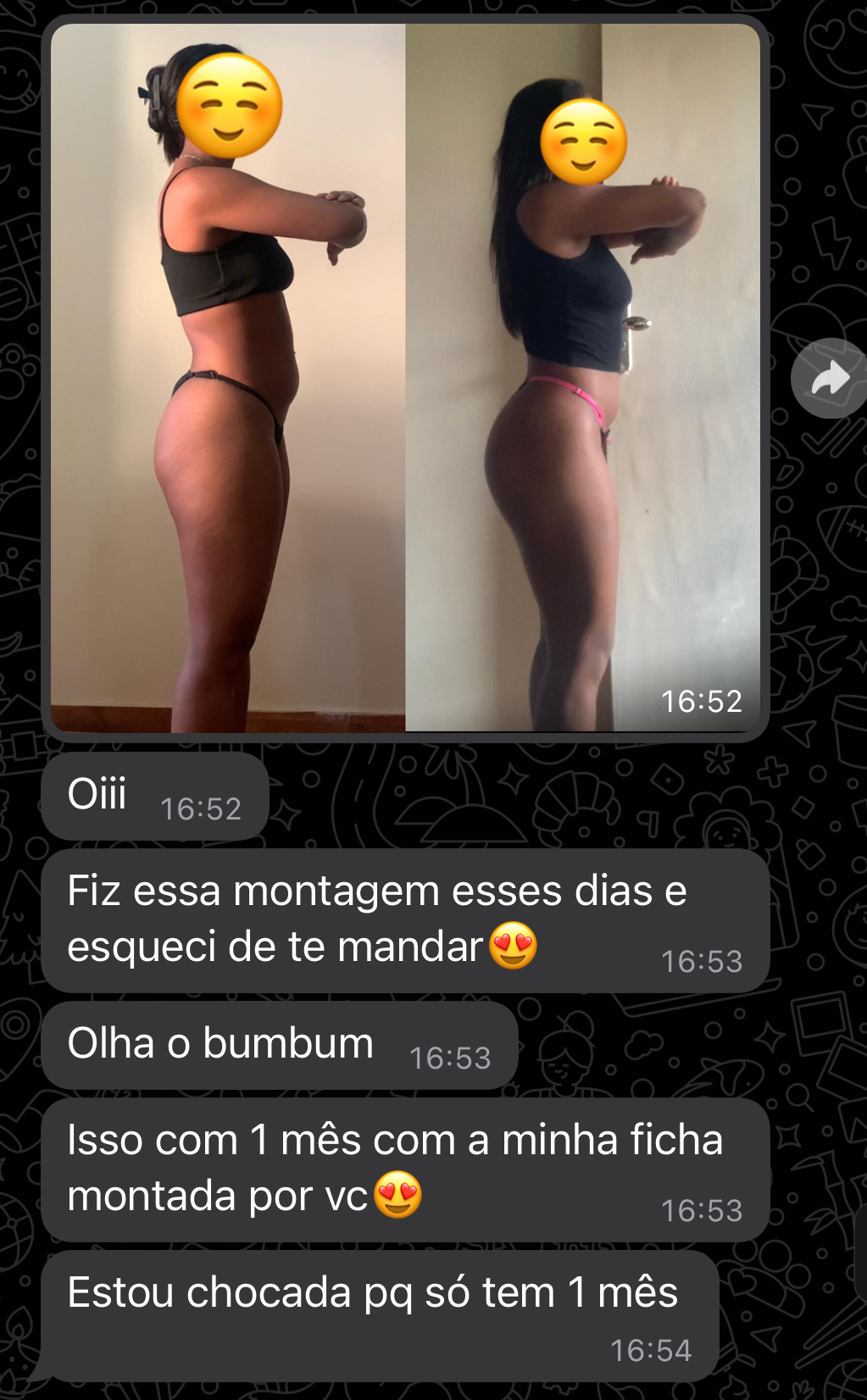Open the before-and-after photo sent at 16:52
Image resolution: width=867 pixels, height=1400 pixels.
tap(405, 378)
